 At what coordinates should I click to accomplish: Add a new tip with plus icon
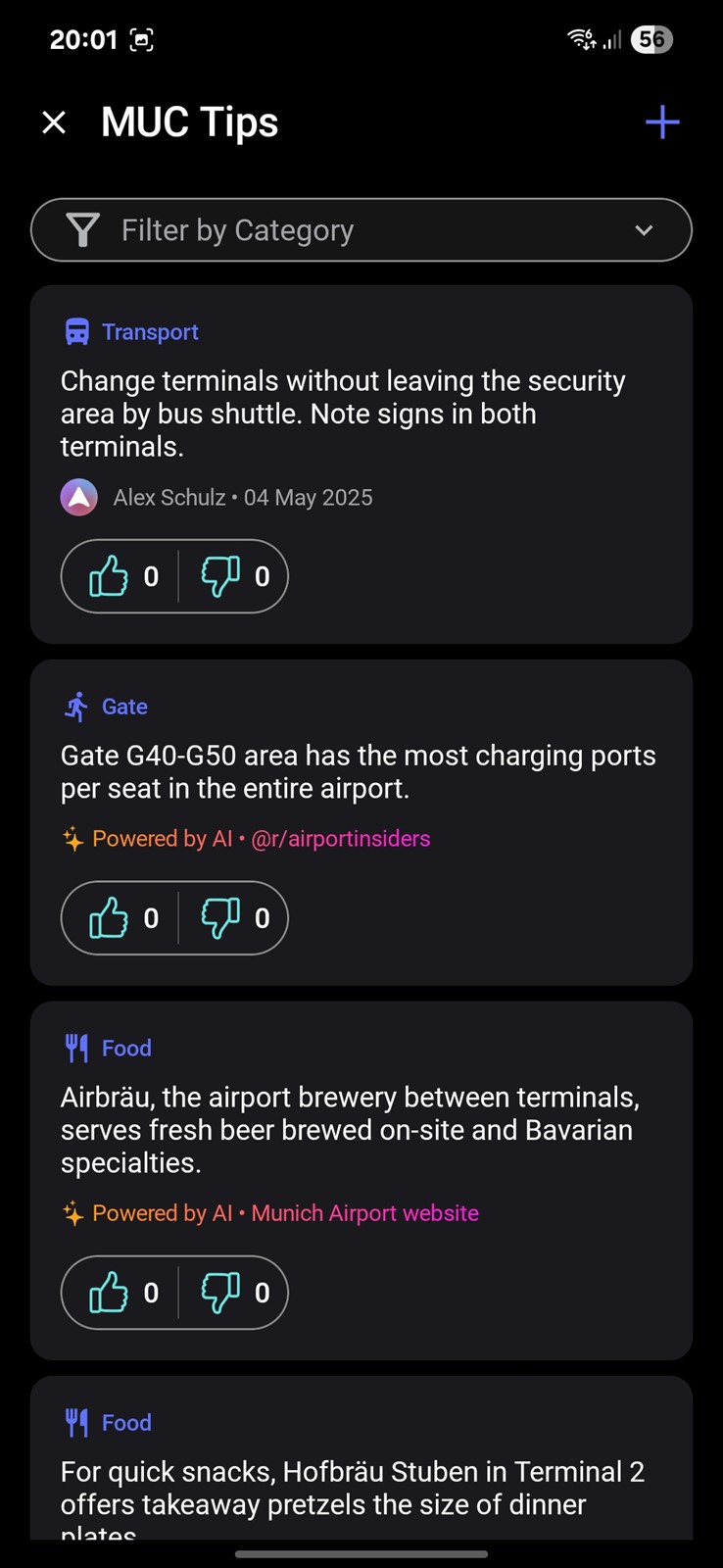click(662, 122)
